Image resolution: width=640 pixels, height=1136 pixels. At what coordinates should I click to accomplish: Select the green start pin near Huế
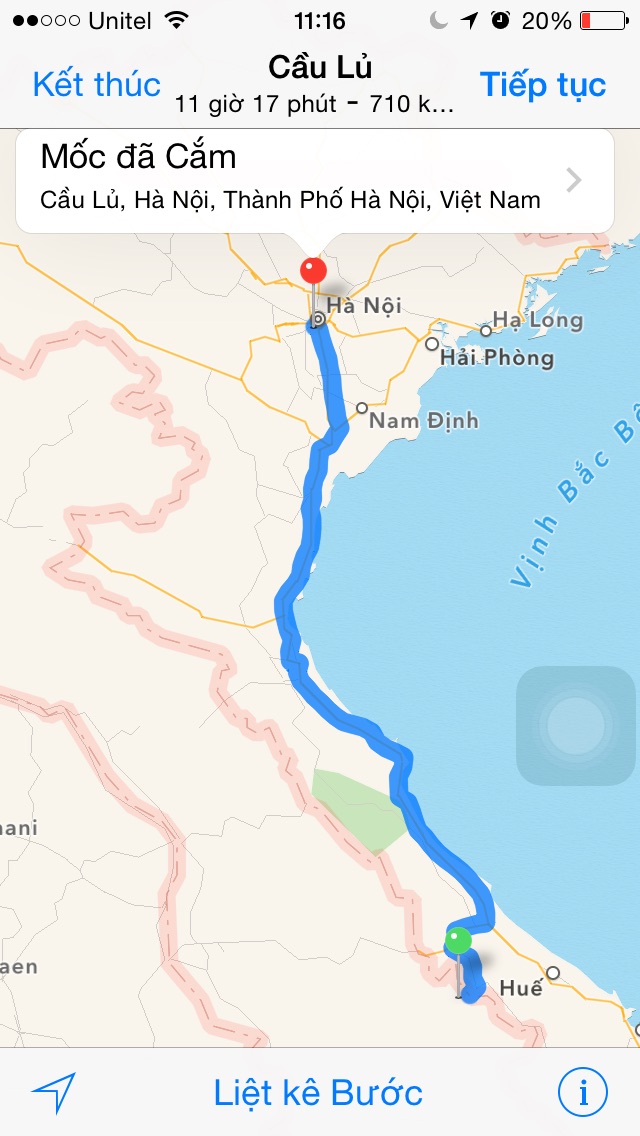click(458, 941)
